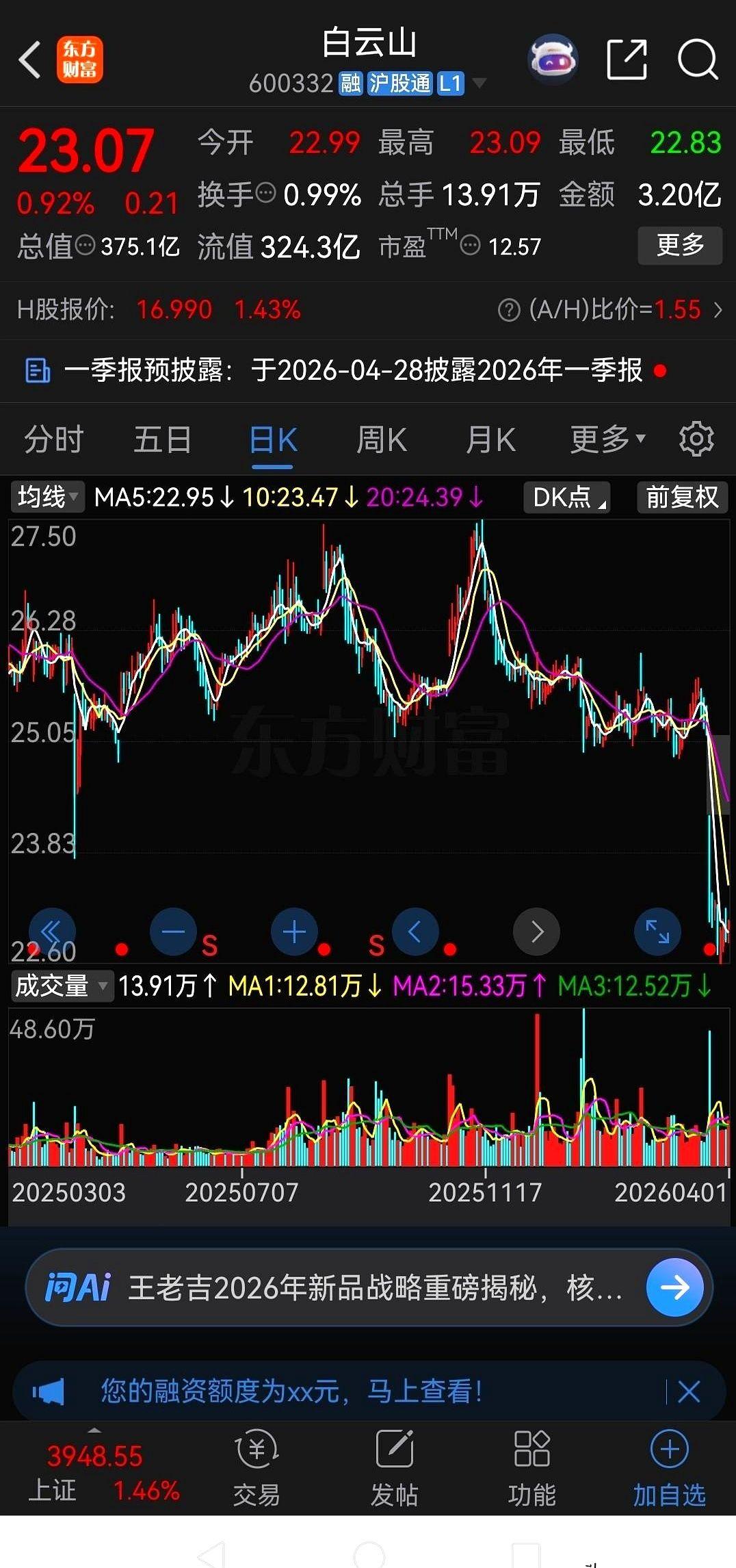
Task: Tap the search icon in the top bar
Action: (x=697, y=60)
